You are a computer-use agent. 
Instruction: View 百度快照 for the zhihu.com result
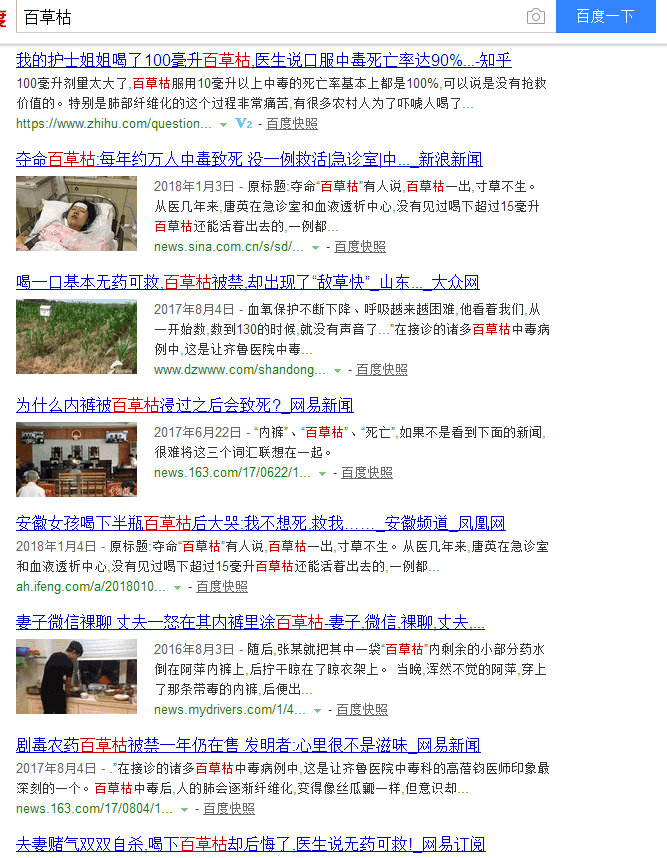click(x=292, y=124)
